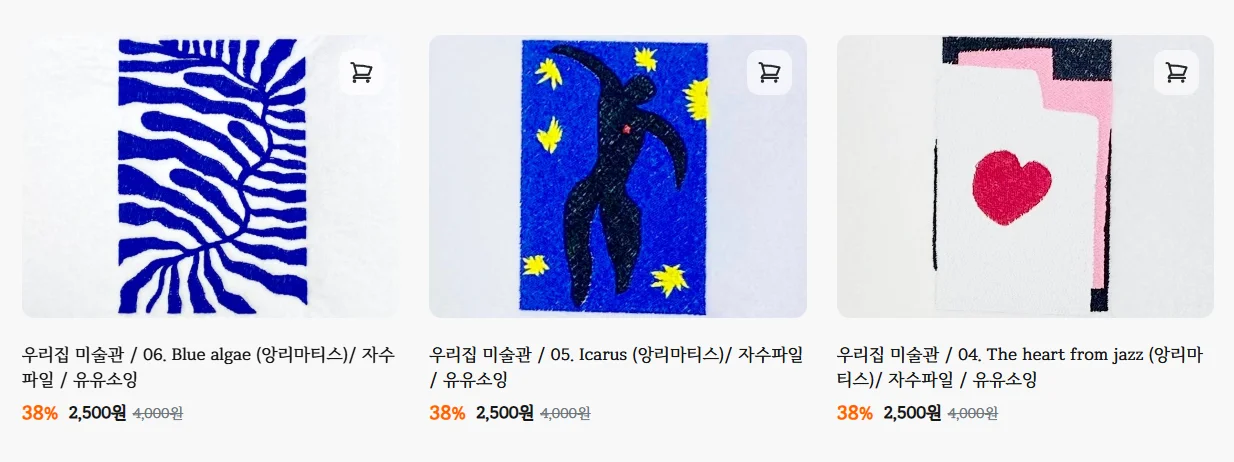Add Icarus item to cart

click(769, 73)
